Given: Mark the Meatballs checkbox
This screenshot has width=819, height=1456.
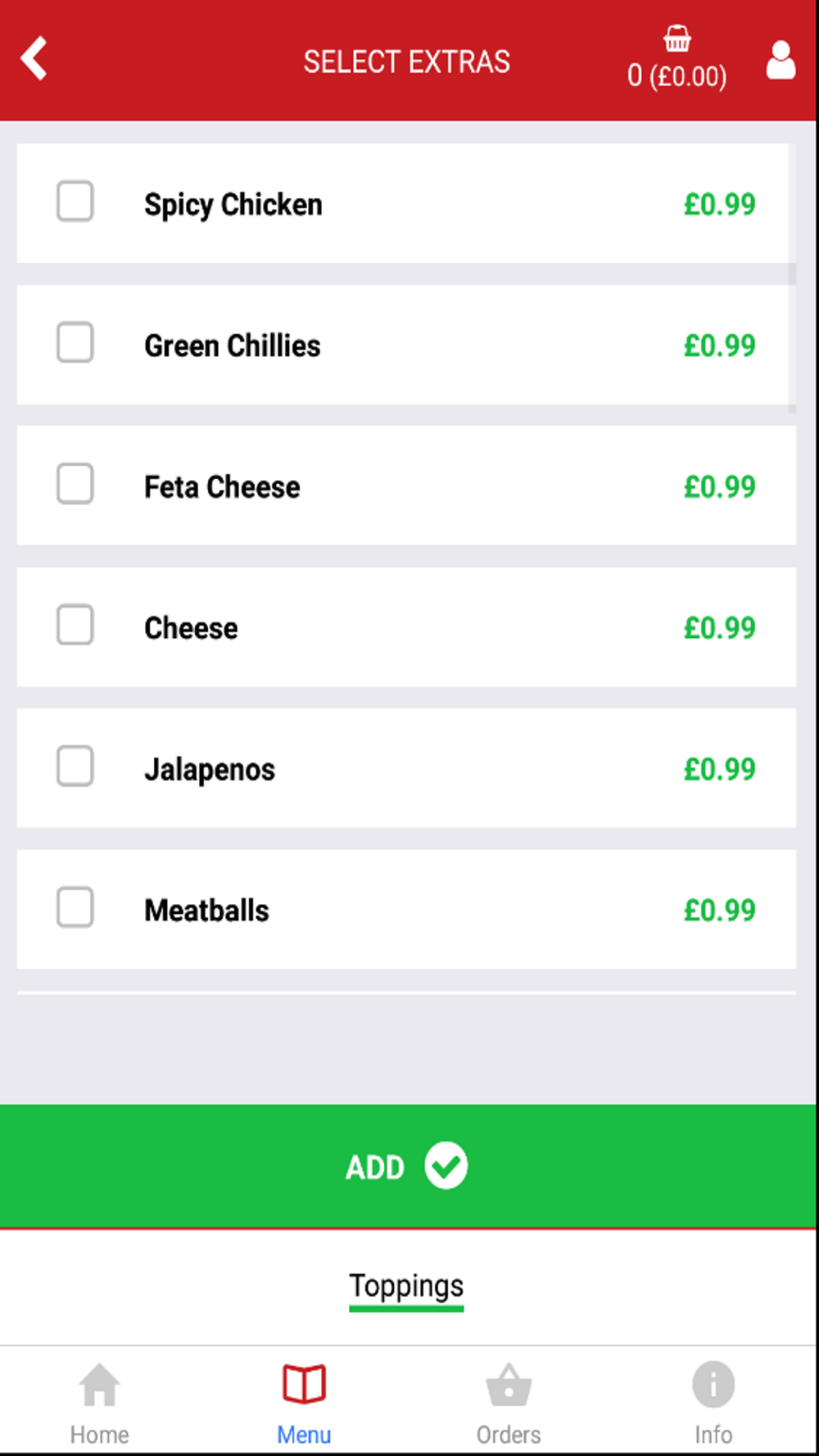Looking at the screenshot, I should tap(75, 908).
